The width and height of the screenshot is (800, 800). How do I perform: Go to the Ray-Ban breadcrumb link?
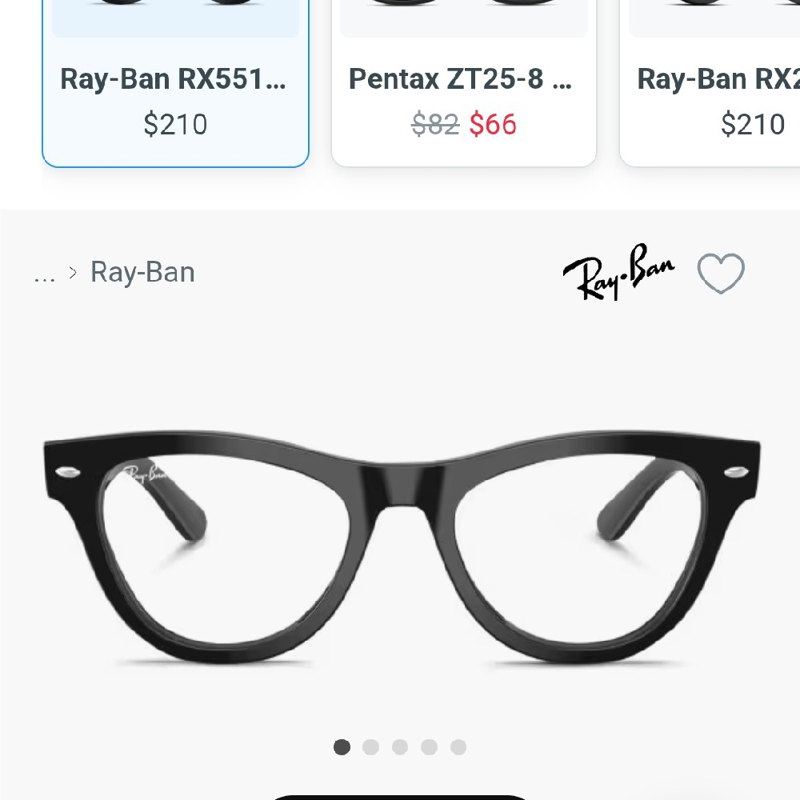coord(142,272)
